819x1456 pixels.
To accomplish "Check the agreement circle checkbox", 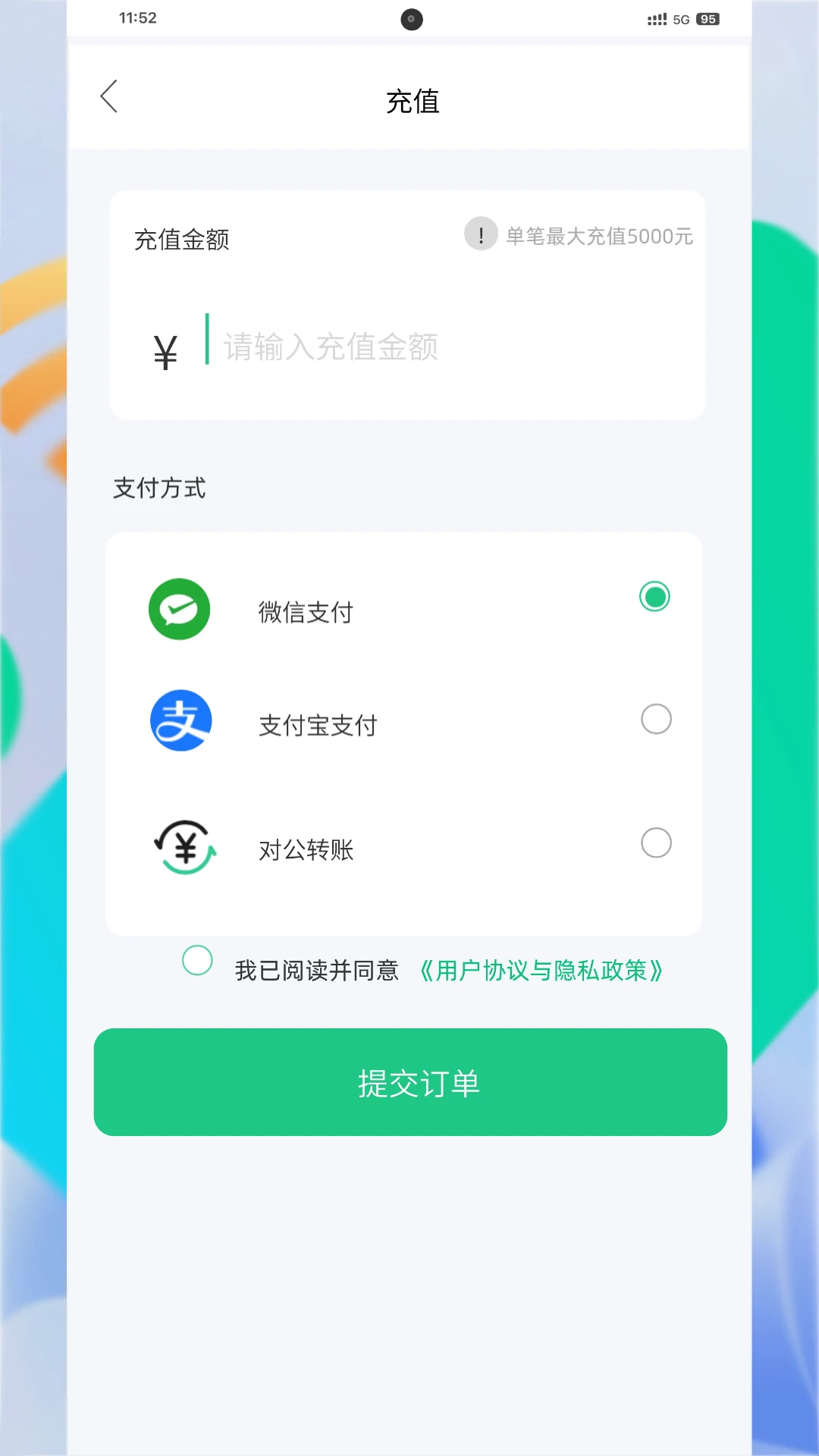I will (x=196, y=960).
